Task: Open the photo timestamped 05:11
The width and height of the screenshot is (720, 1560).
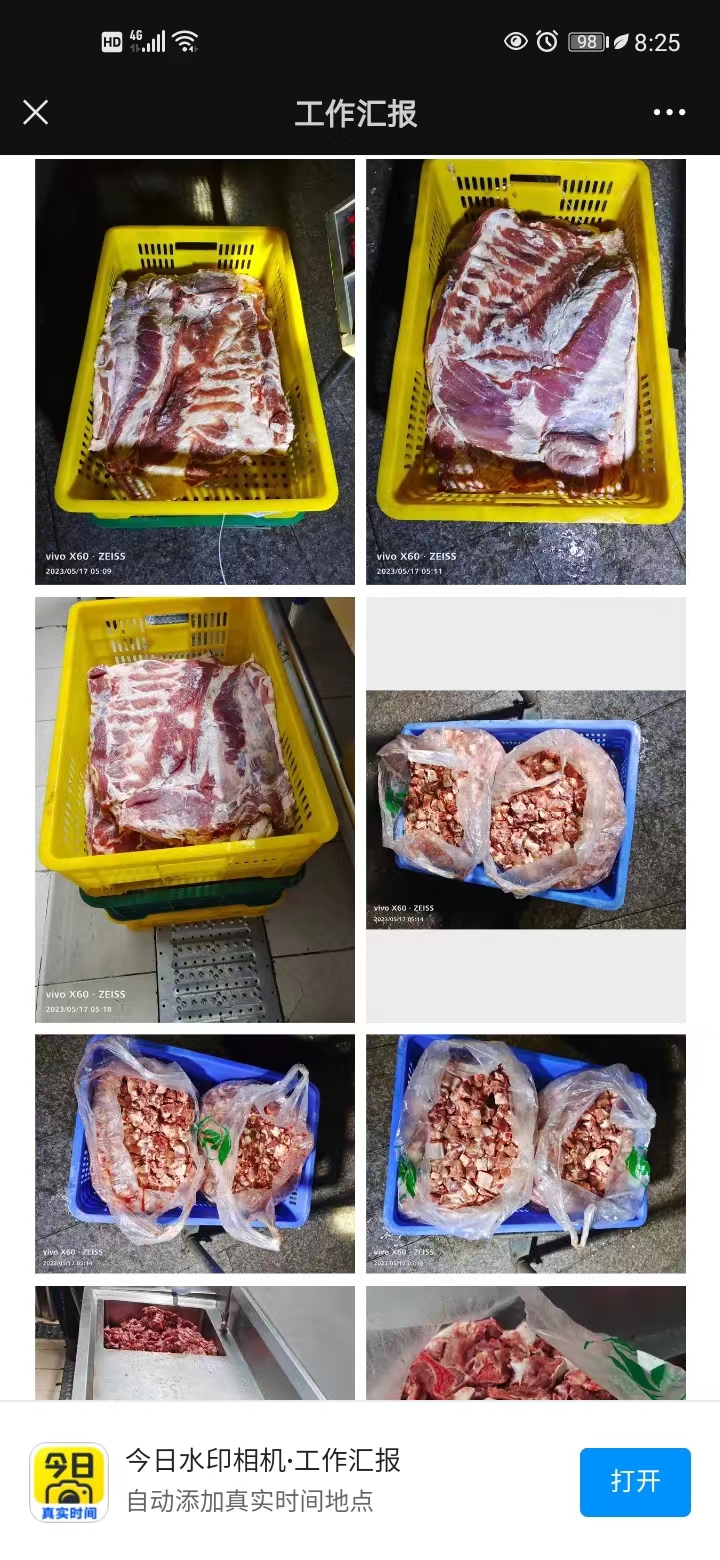Action: pyautogui.click(x=526, y=372)
